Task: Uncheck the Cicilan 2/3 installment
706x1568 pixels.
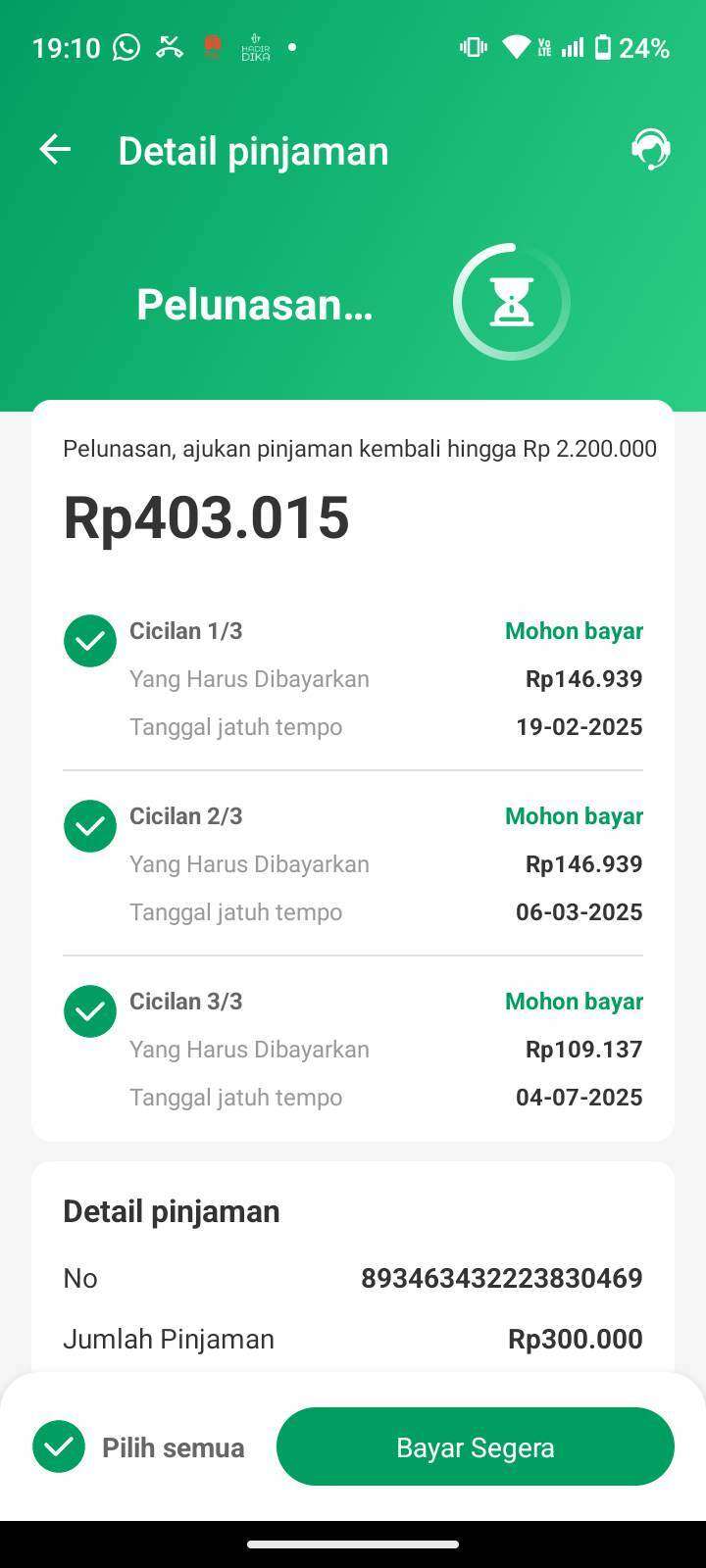Action: pos(90,826)
